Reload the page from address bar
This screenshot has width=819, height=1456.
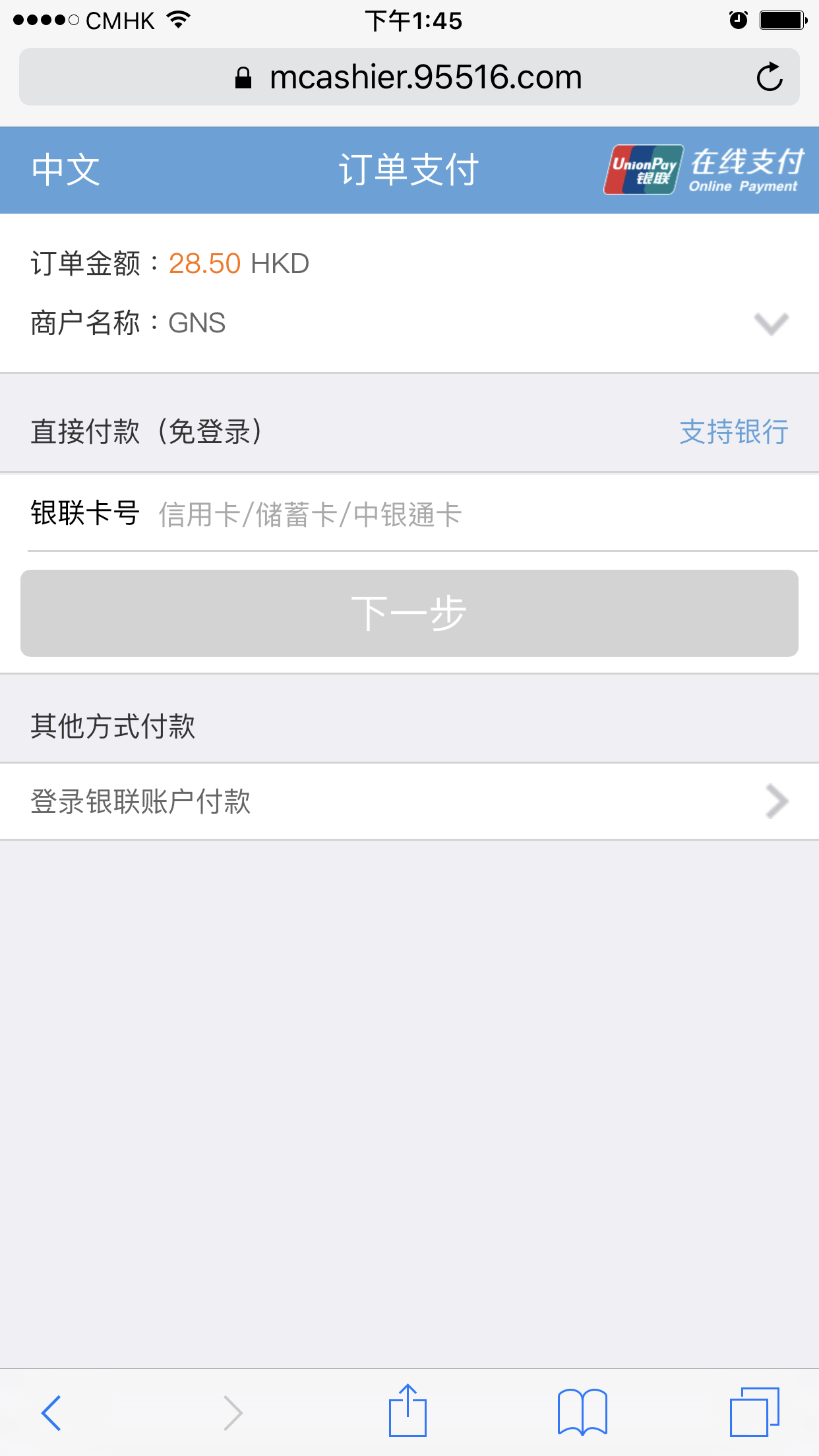coord(769,77)
